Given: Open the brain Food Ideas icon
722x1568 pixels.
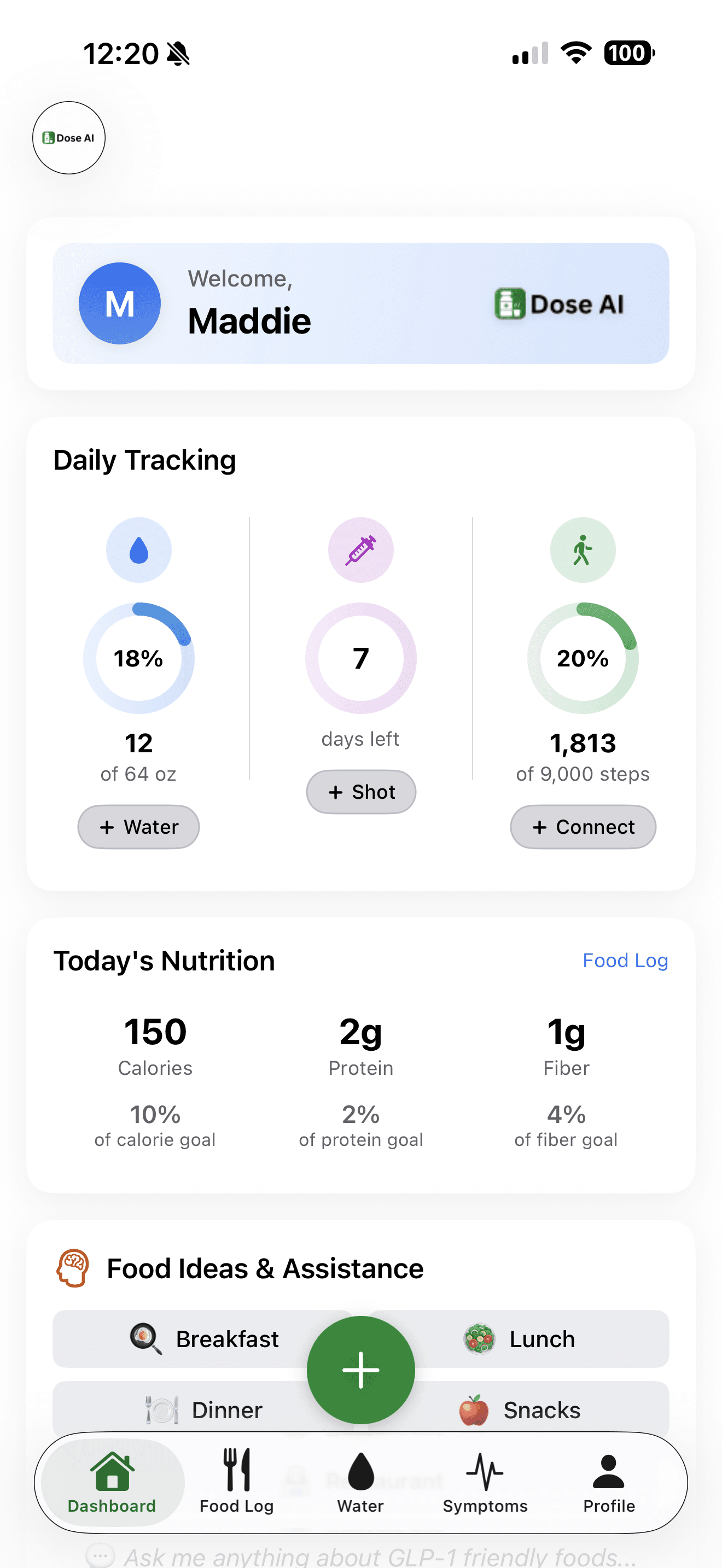Looking at the screenshot, I should pos(73,1268).
